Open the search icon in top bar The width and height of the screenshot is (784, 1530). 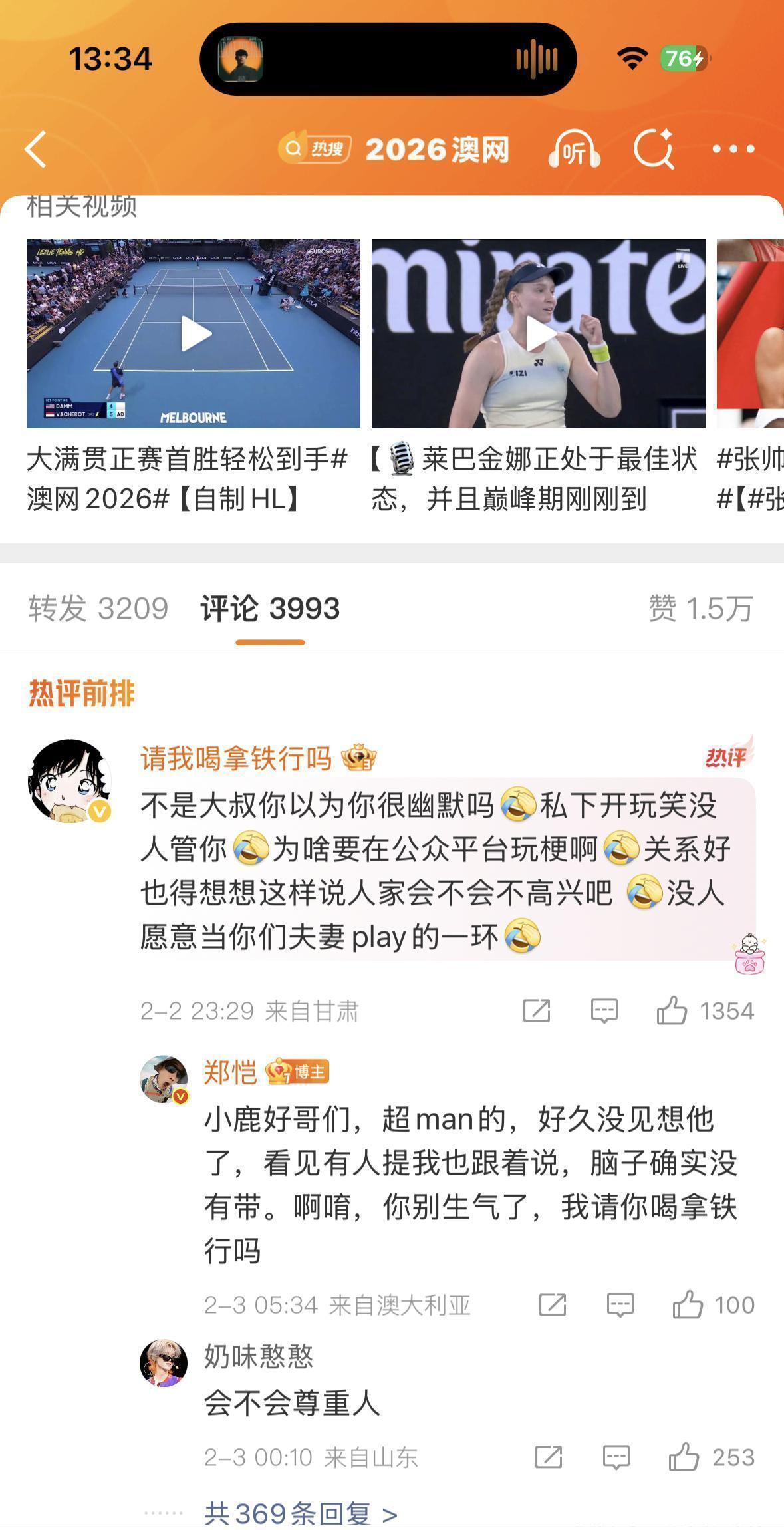(x=653, y=149)
